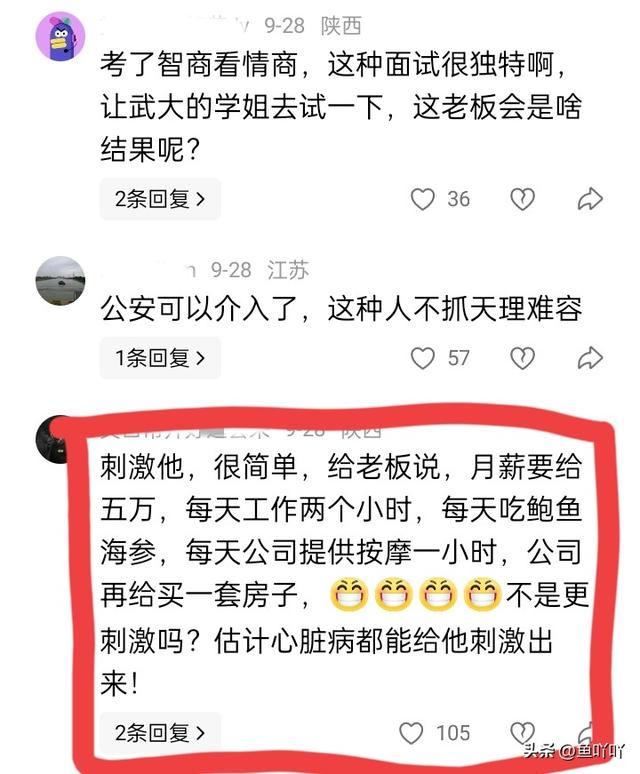The height and width of the screenshot is (774, 640).
Task: Expand the 2 replies under the 考了智商看情商 comment
Action: point(160,199)
